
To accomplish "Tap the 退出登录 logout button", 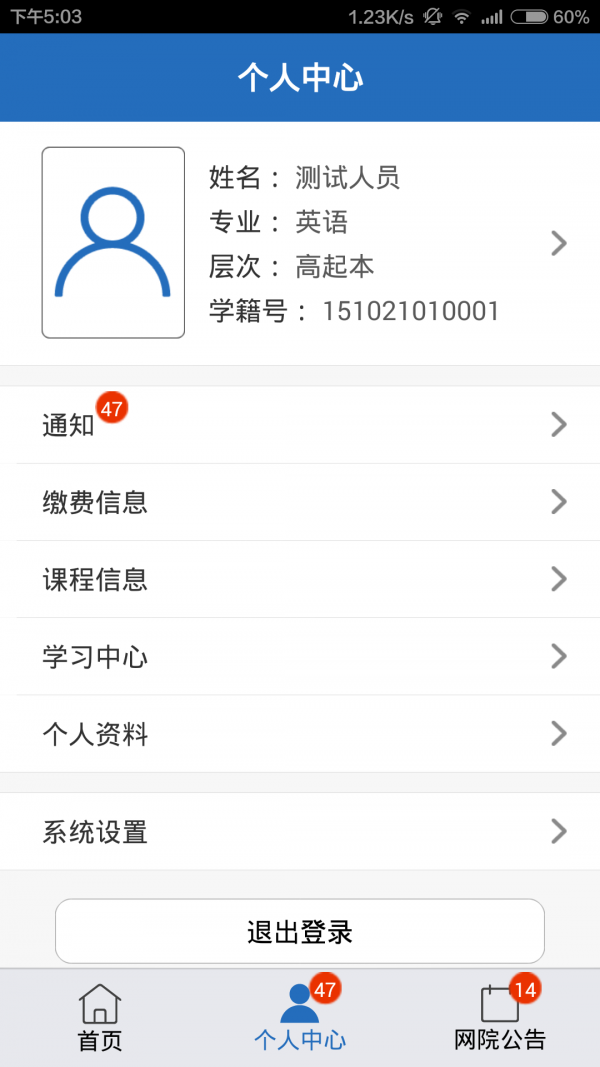I will point(300,932).
